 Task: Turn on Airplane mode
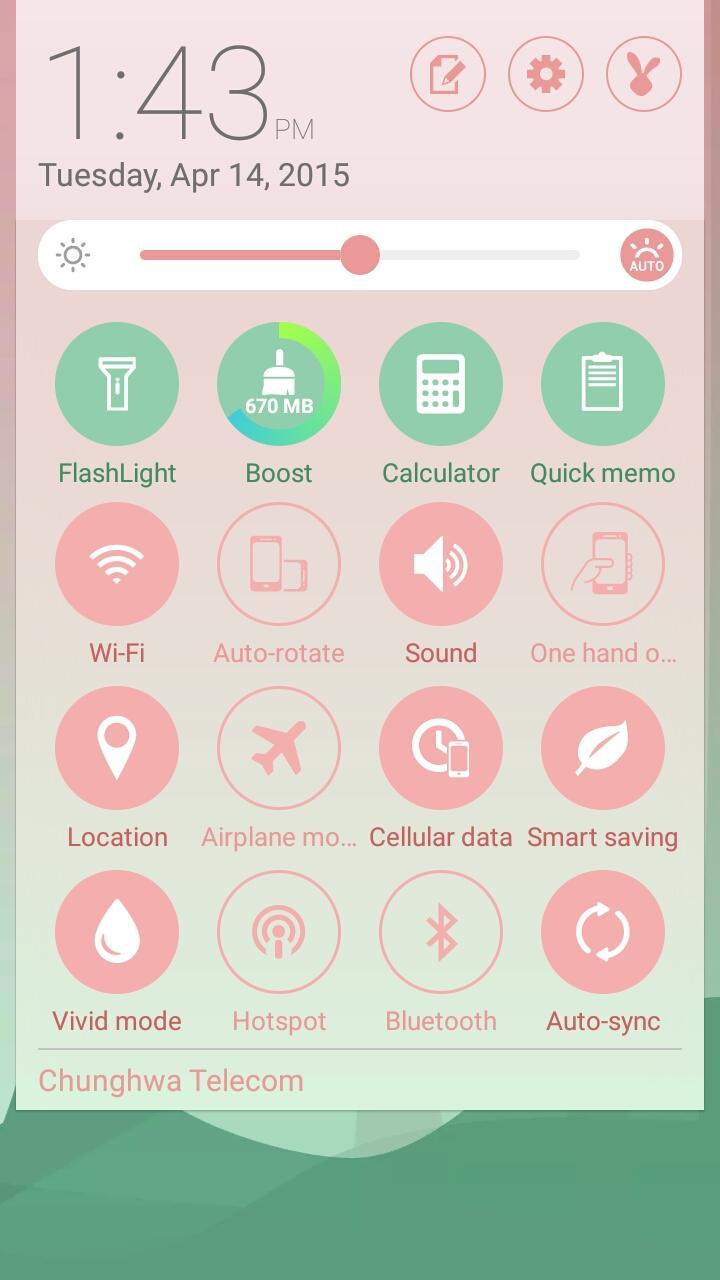tap(279, 747)
